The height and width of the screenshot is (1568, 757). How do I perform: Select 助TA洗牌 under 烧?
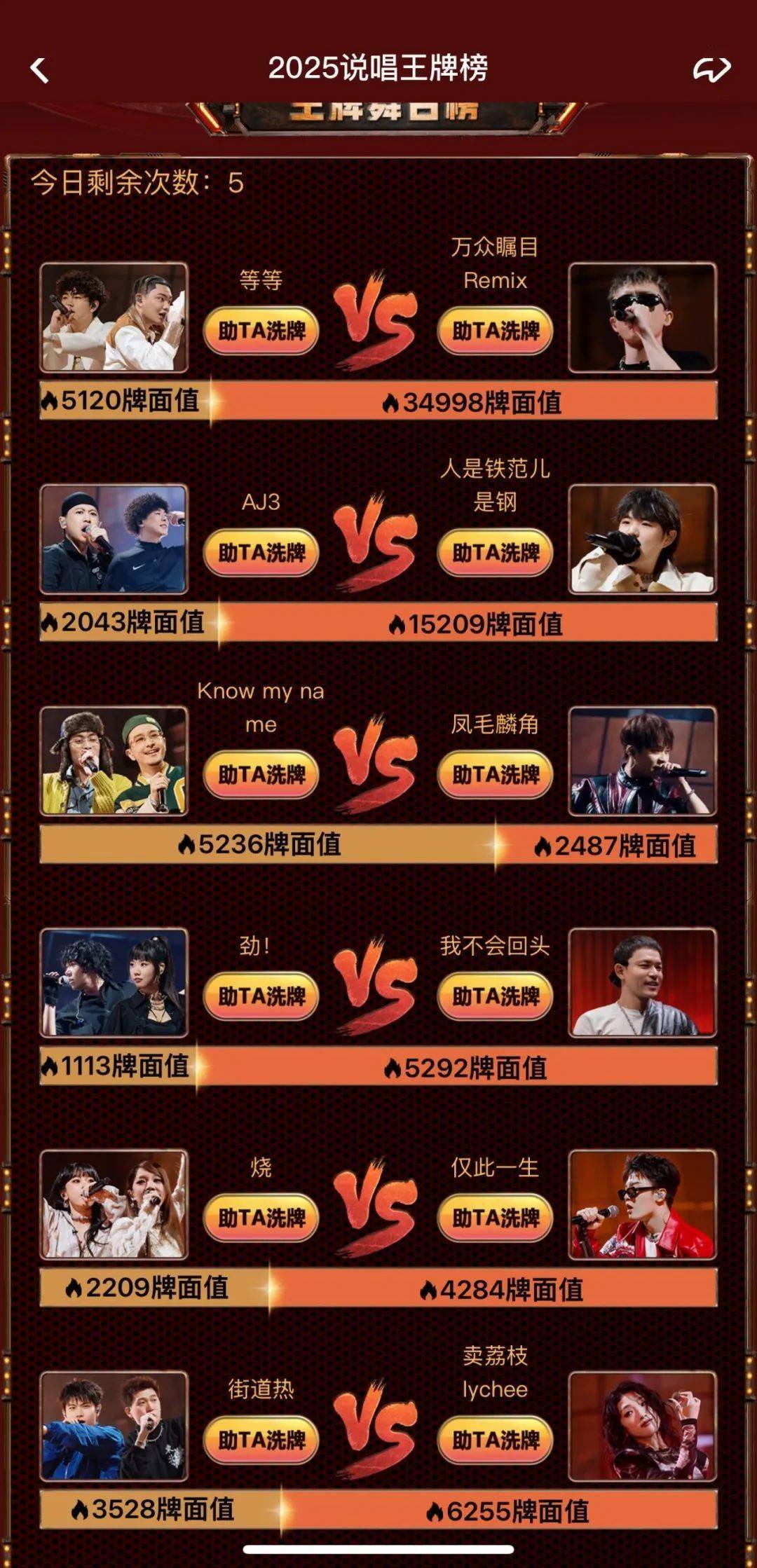coord(261,1218)
